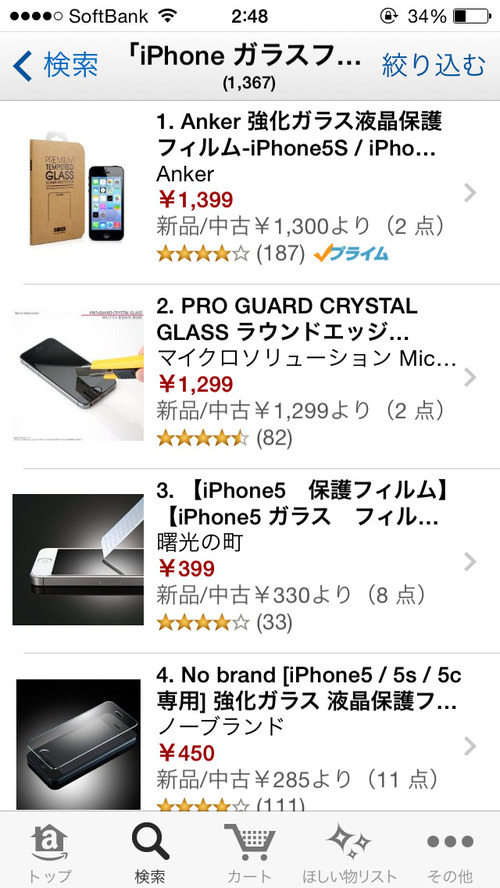Switch to the 検索 tab
500x888 pixels.
(x=150, y=851)
